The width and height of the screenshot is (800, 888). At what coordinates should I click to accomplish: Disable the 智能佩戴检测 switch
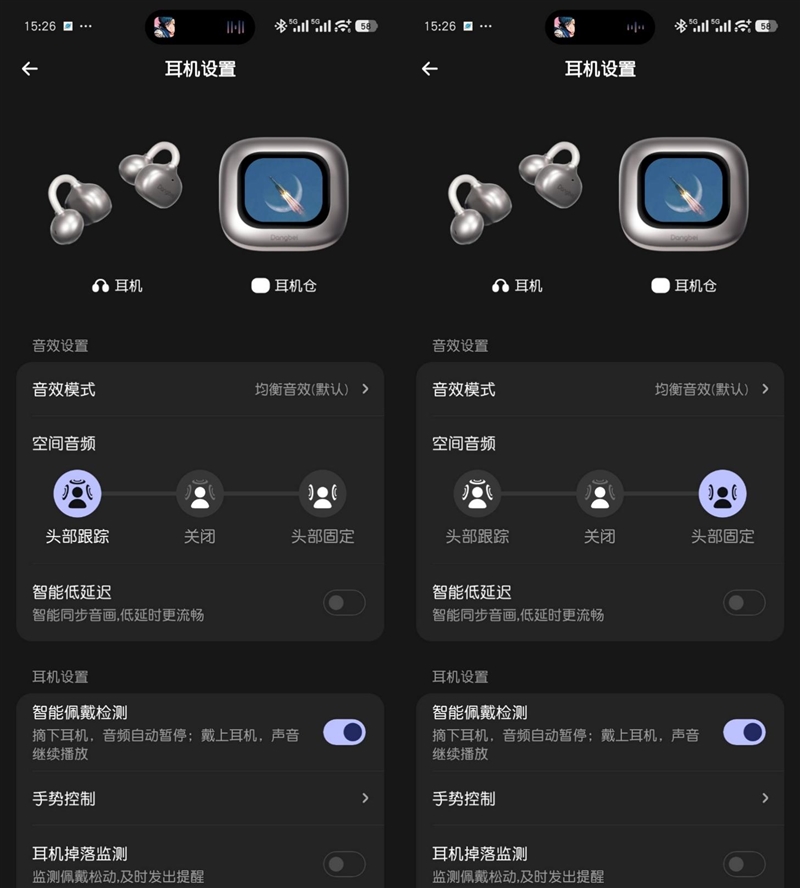pyautogui.click(x=344, y=733)
